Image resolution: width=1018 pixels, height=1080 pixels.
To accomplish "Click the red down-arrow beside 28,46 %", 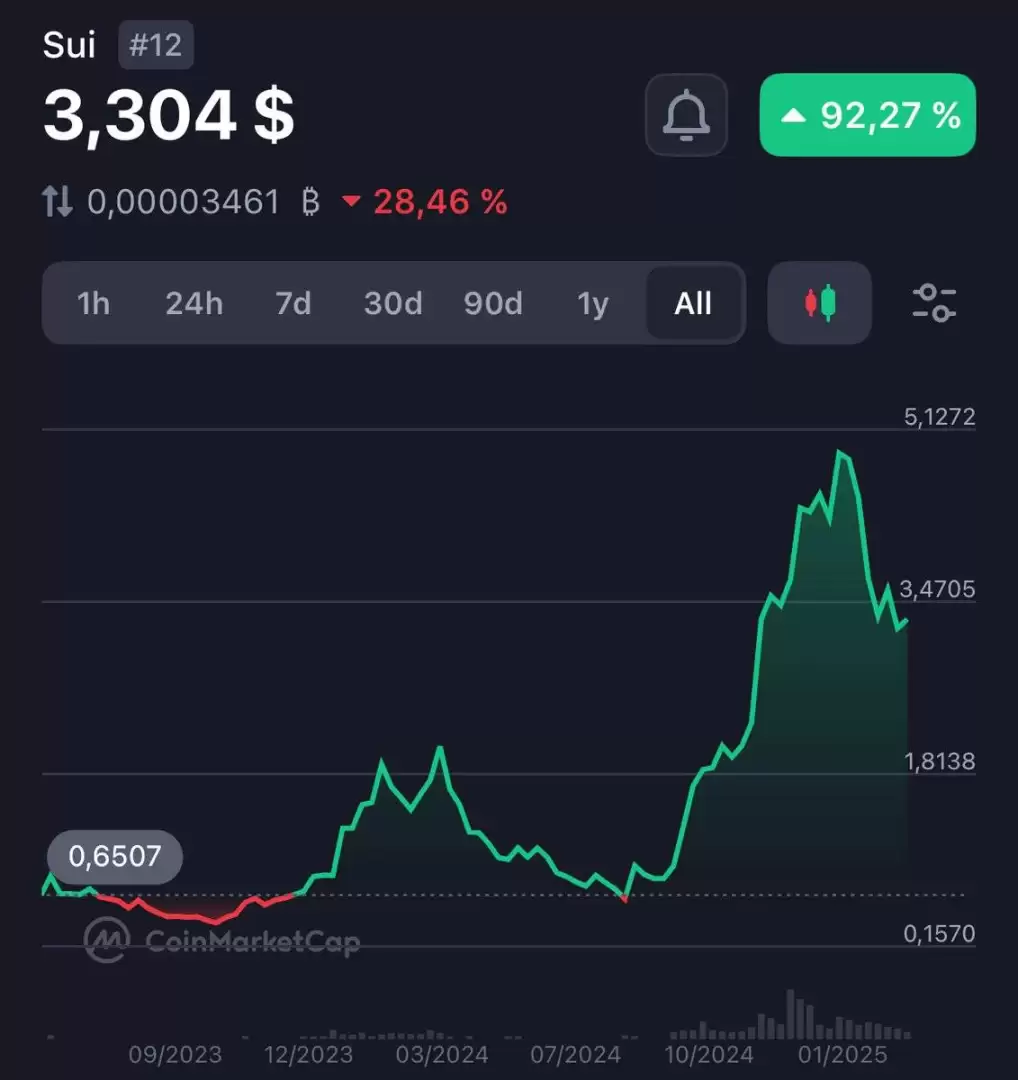I will click(x=351, y=202).
